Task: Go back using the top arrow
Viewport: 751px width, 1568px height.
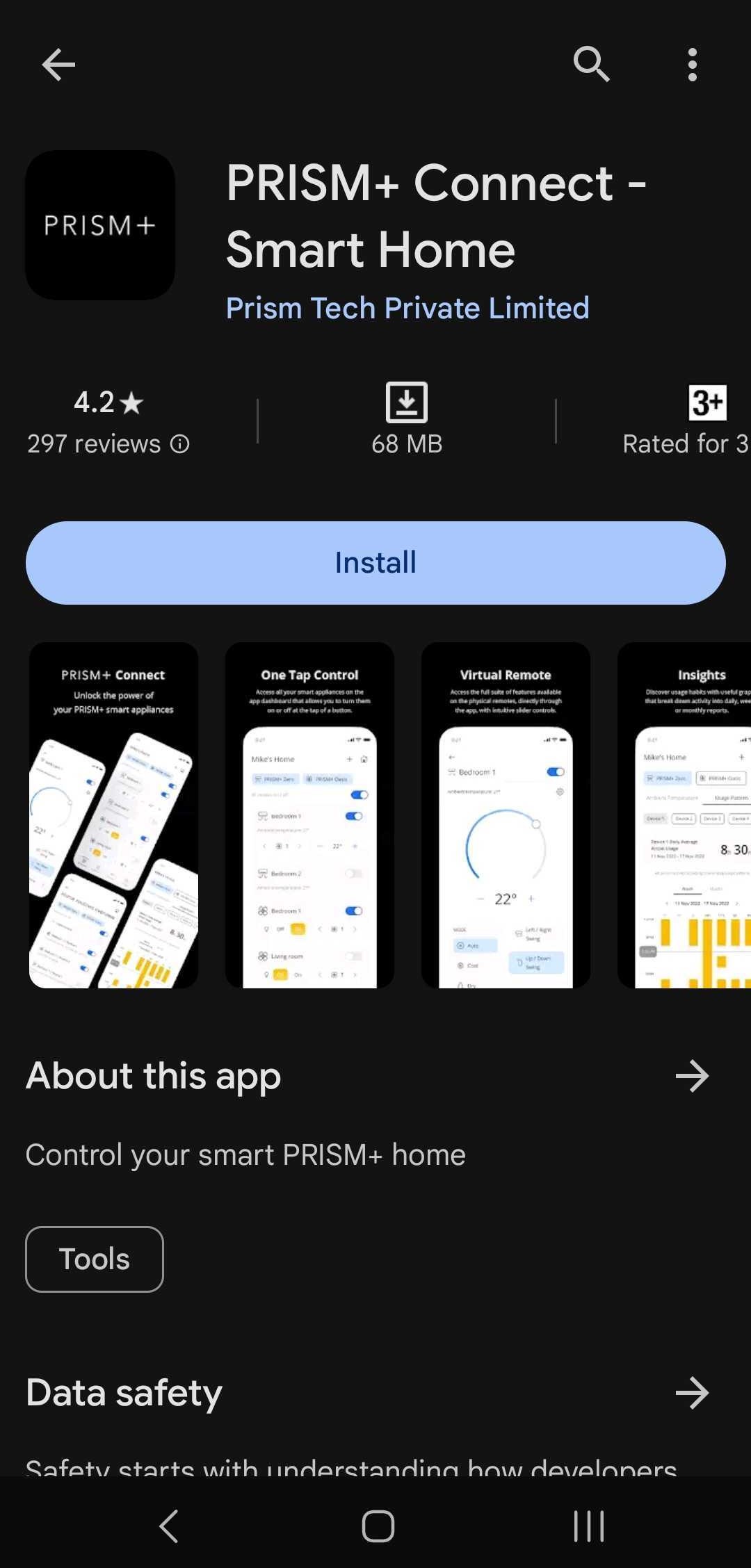Action: (x=58, y=65)
